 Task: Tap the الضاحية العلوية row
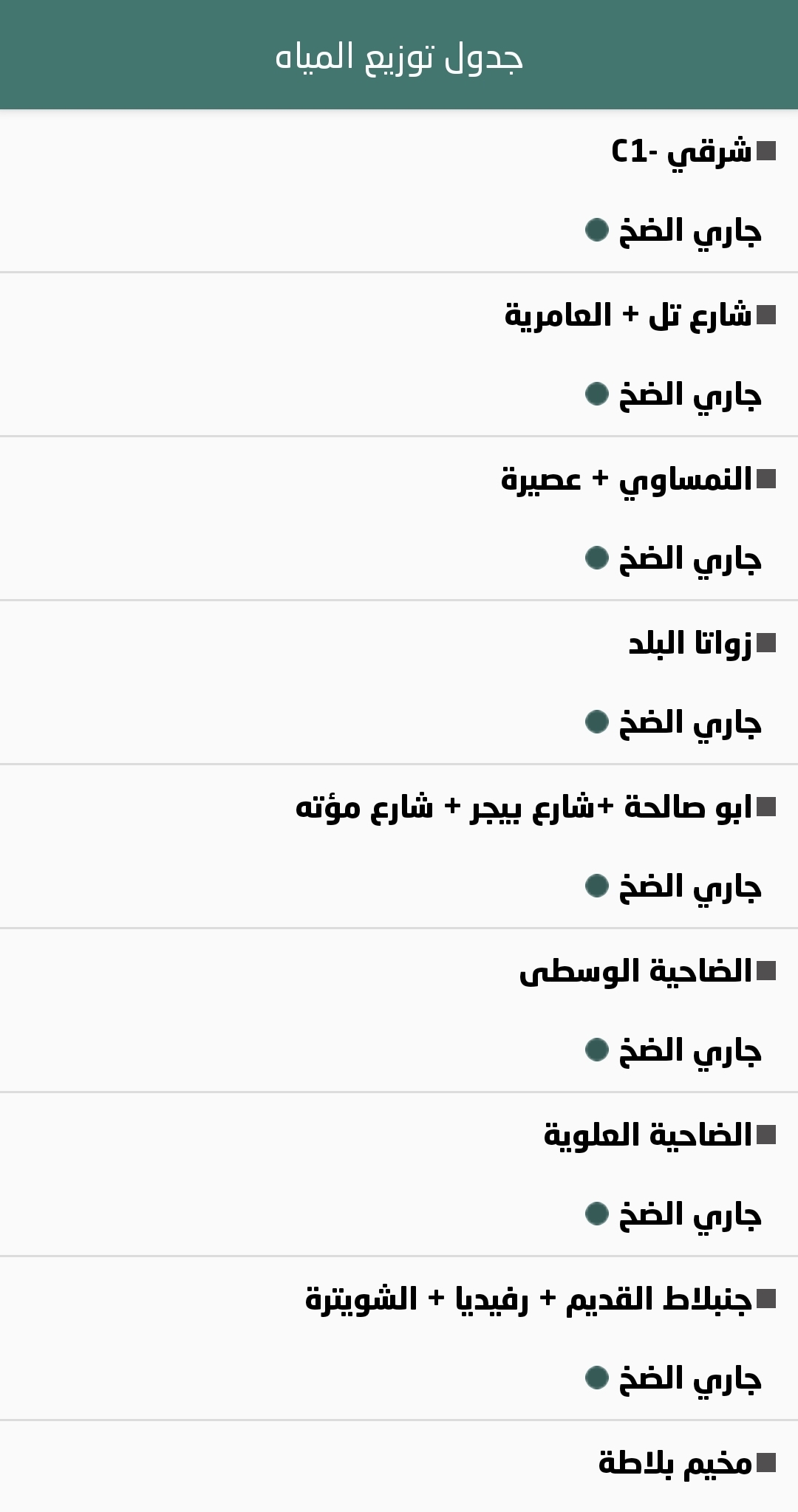point(648,1135)
